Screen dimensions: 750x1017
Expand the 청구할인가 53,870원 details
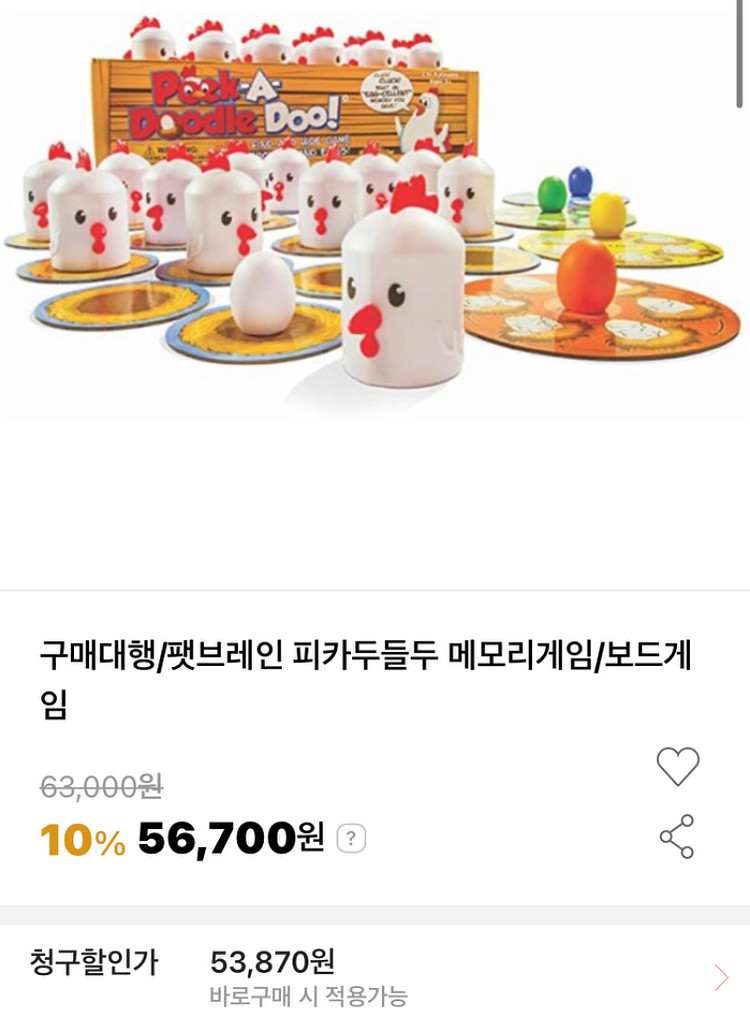pyautogui.click(x=721, y=977)
